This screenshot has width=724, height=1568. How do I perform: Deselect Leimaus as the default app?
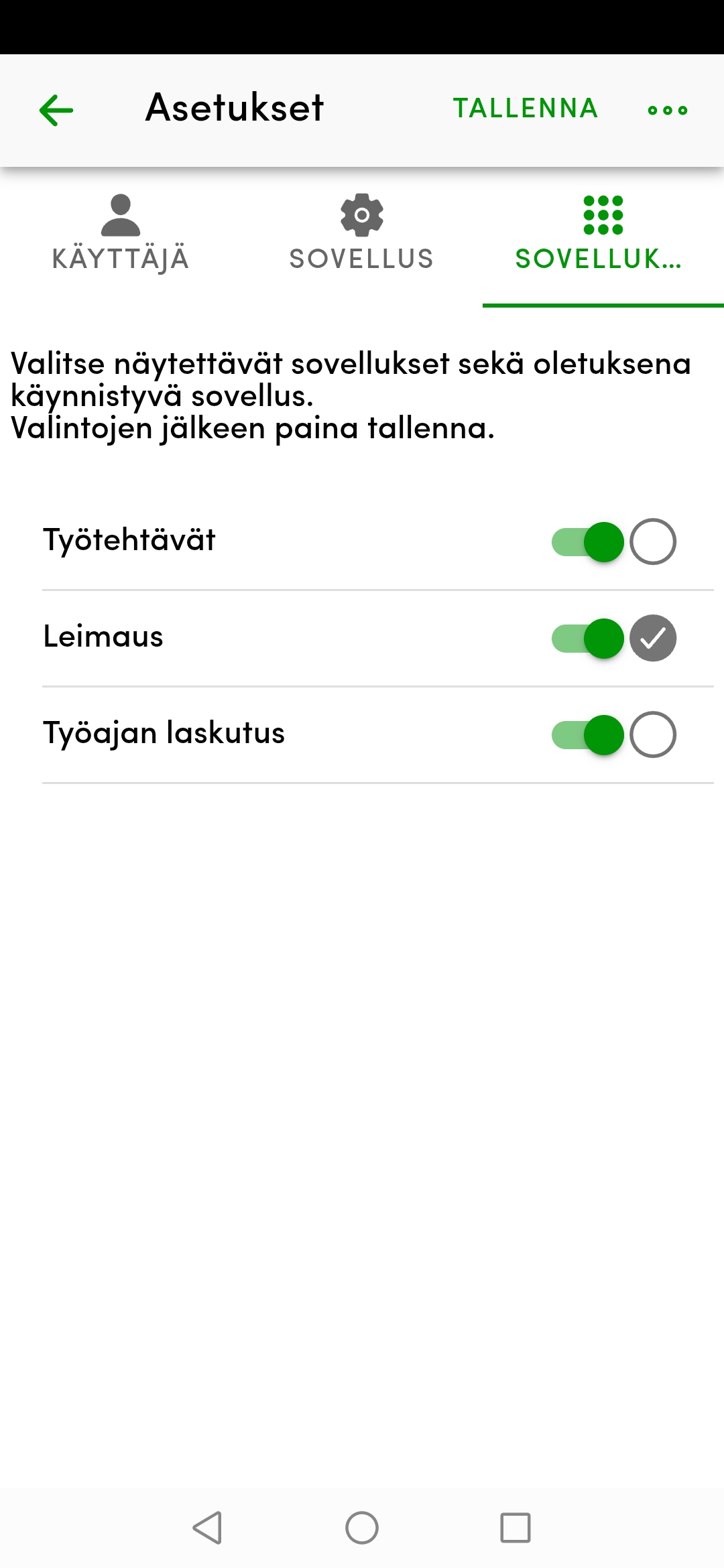652,638
